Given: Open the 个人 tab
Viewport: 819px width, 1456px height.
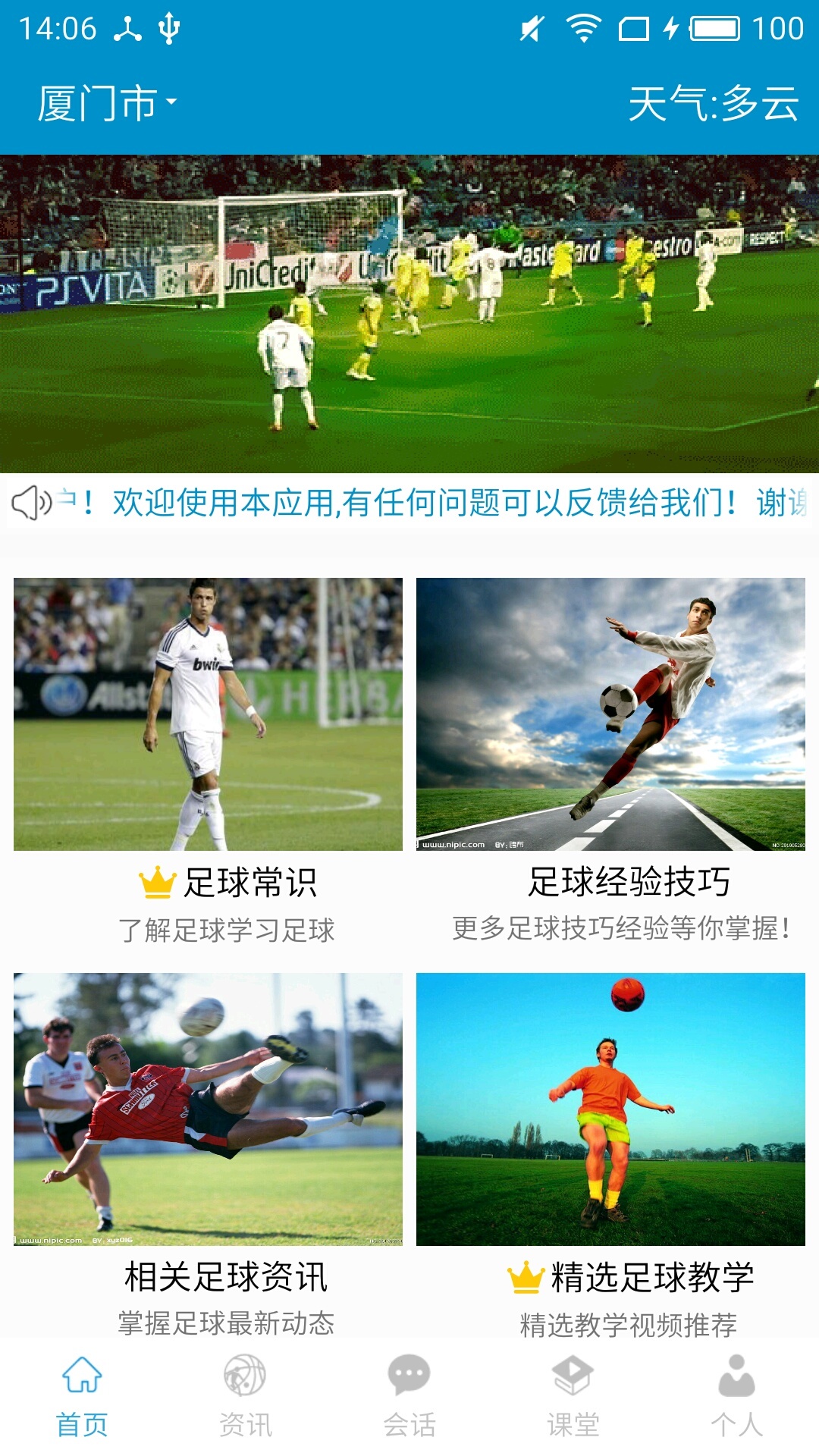Looking at the screenshot, I should 737,1397.
